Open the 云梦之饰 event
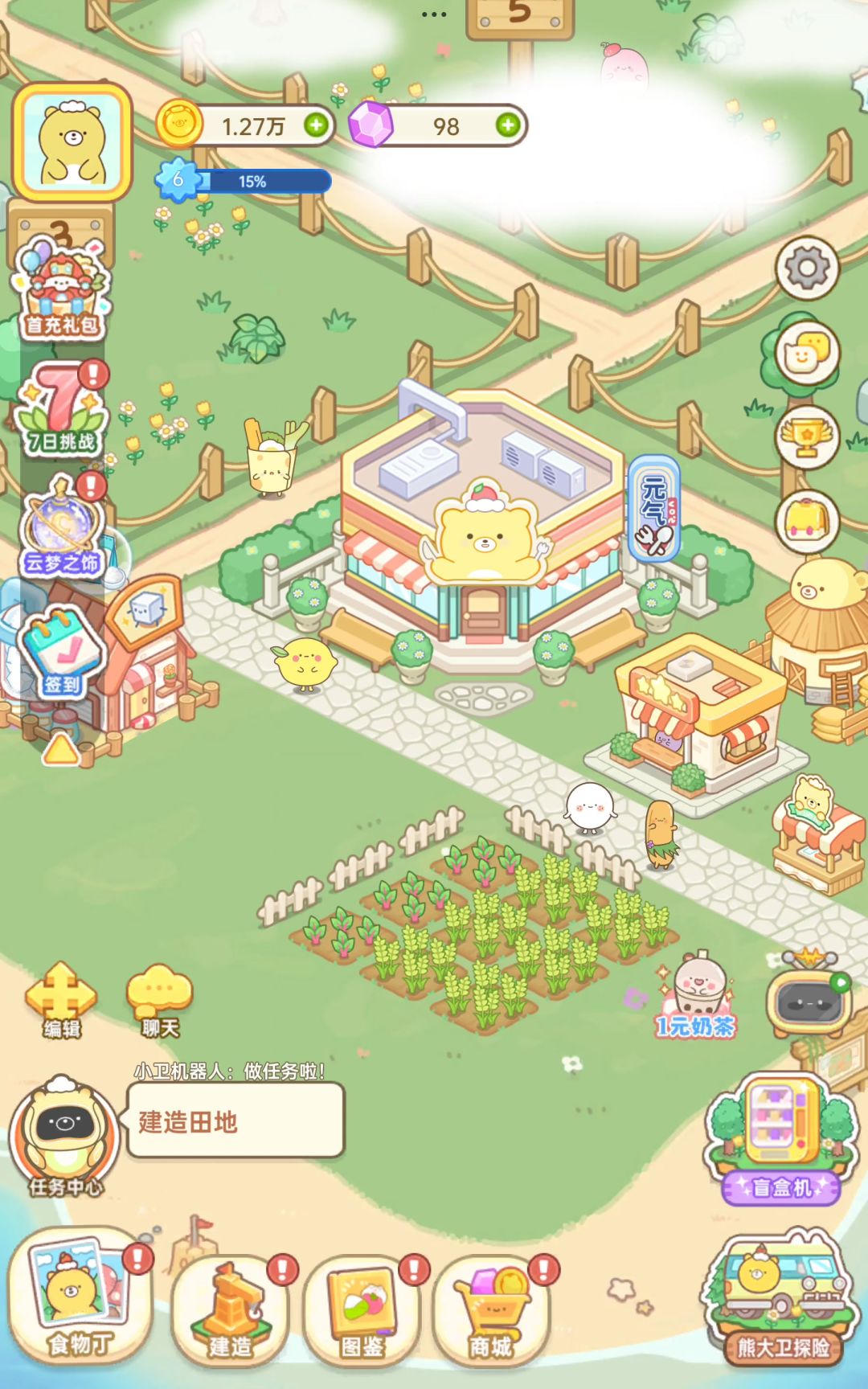Image resolution: width=868 pixels, height=1389 pixels. (x=62, y=529)
